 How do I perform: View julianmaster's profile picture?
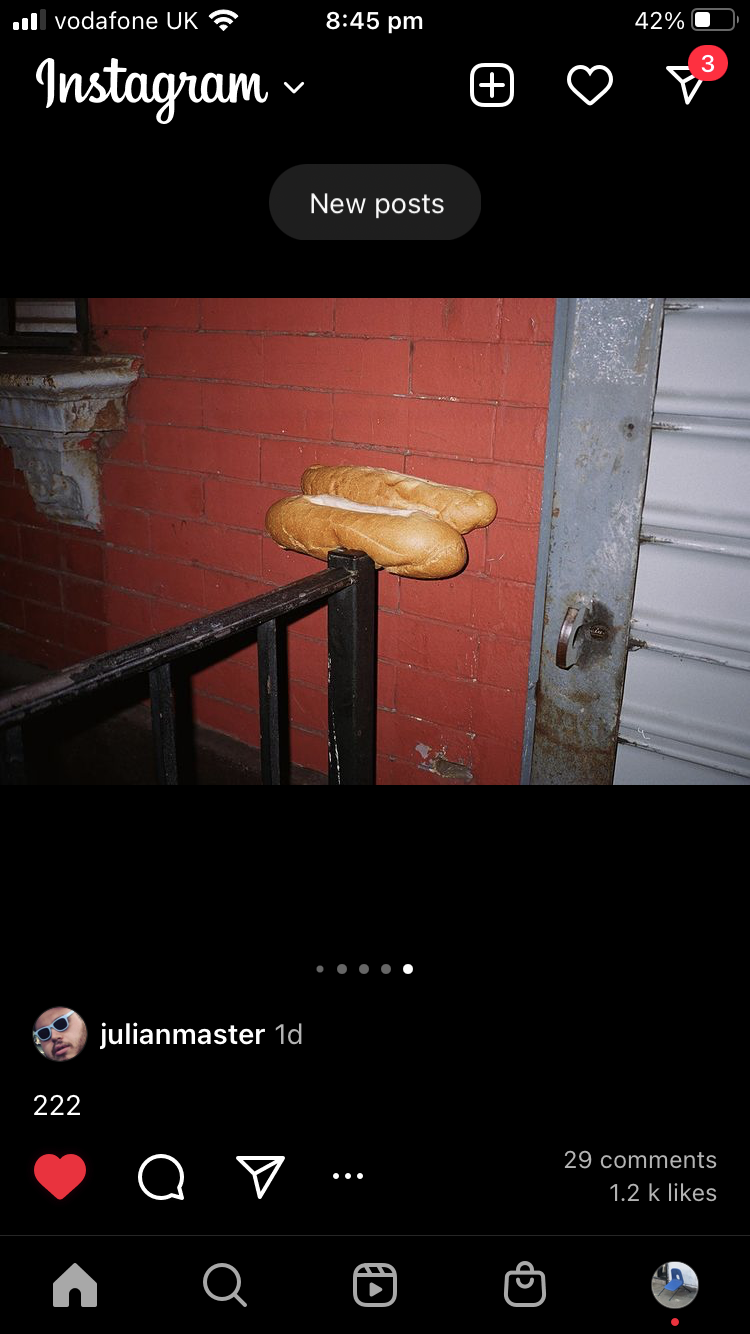60,1034
